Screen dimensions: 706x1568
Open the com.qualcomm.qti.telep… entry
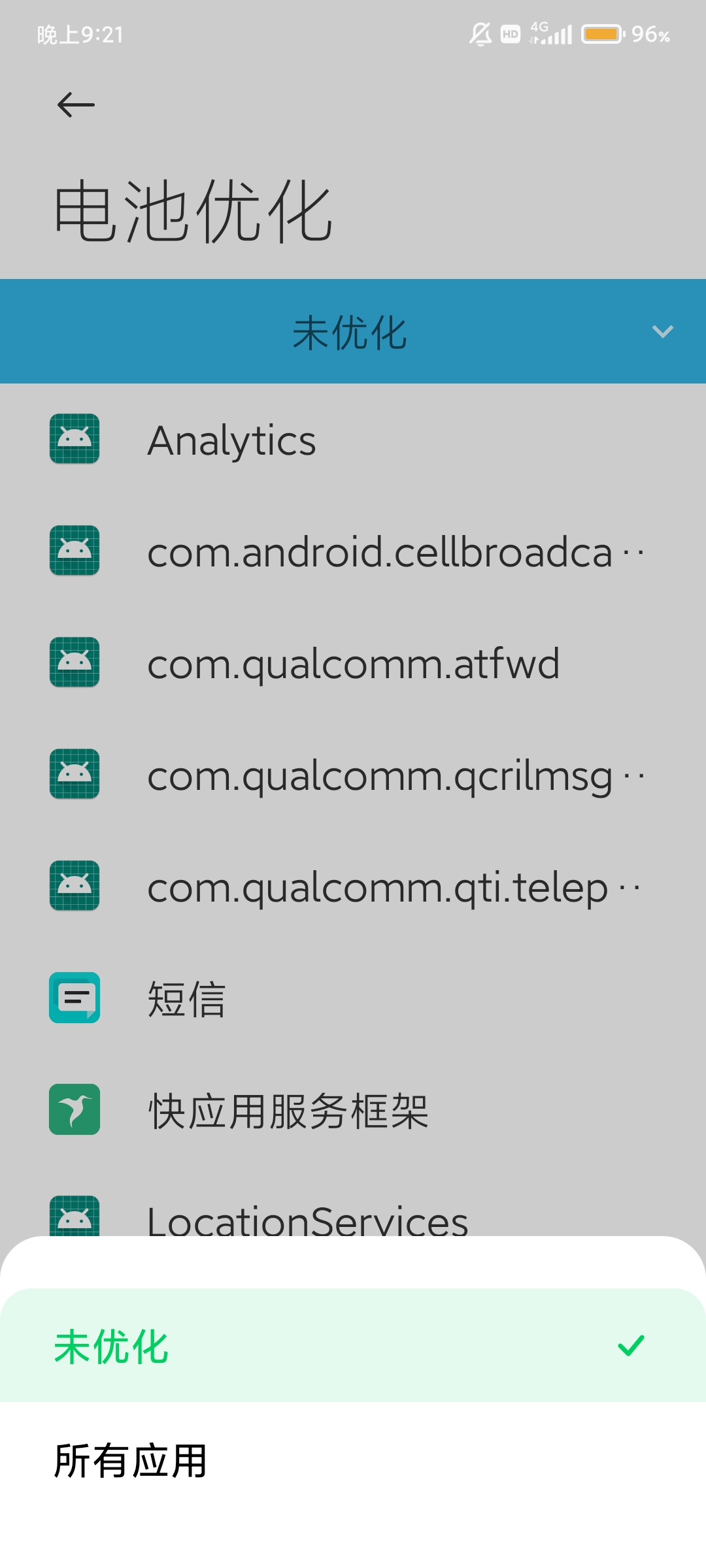pos(353,886)
